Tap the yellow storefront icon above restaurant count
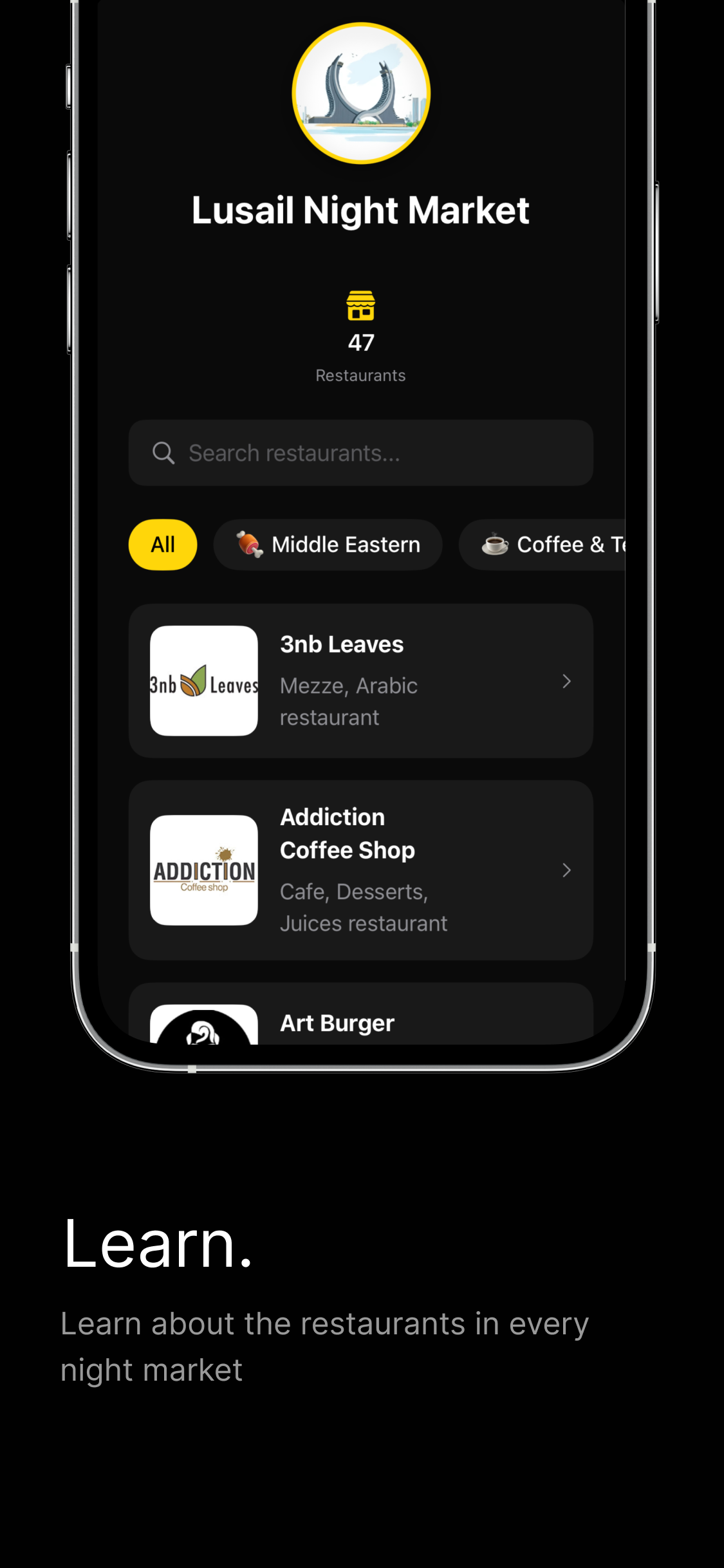The height and width of the screenshot is (1568, 724). [362, 307]
